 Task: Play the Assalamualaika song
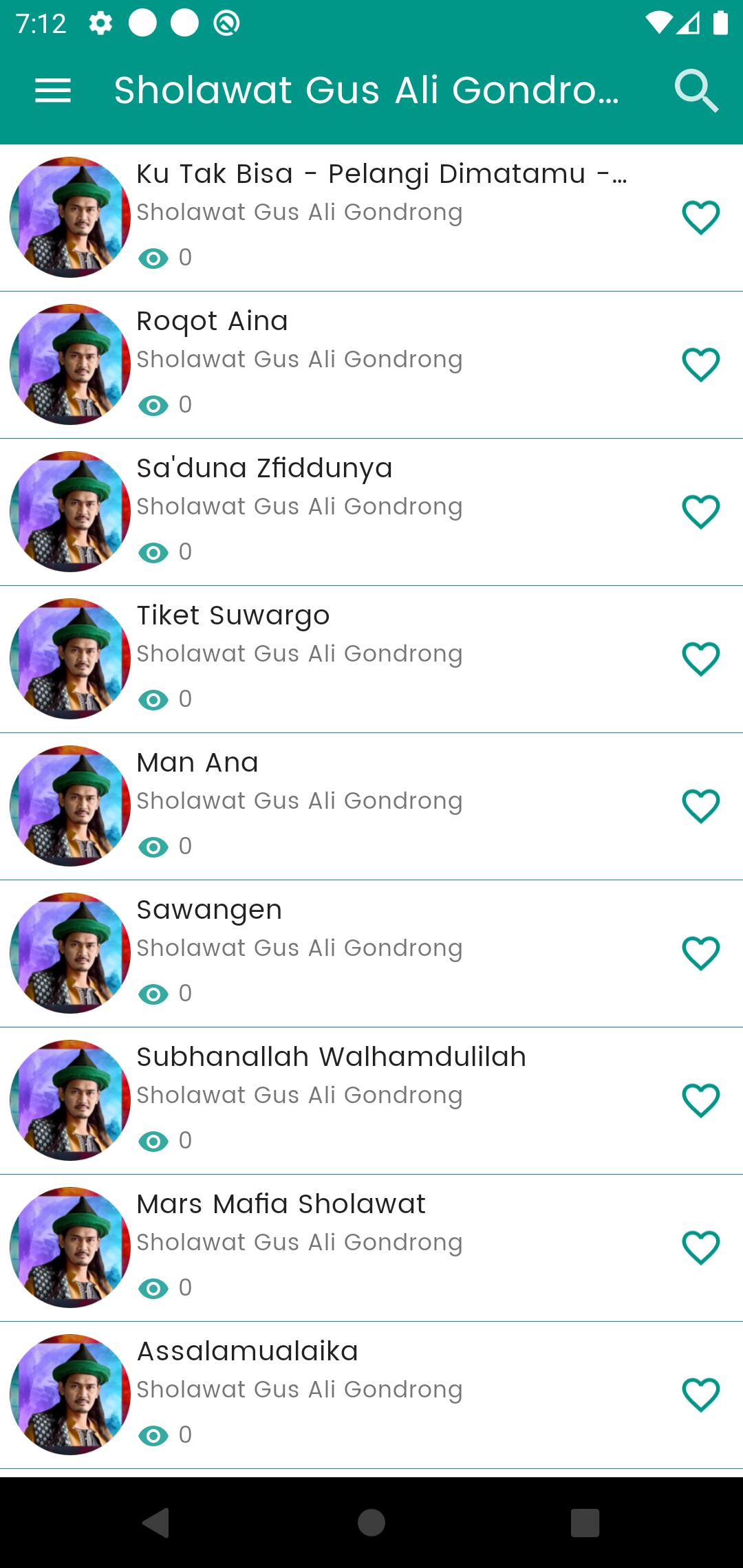(x=248, y=1352)
